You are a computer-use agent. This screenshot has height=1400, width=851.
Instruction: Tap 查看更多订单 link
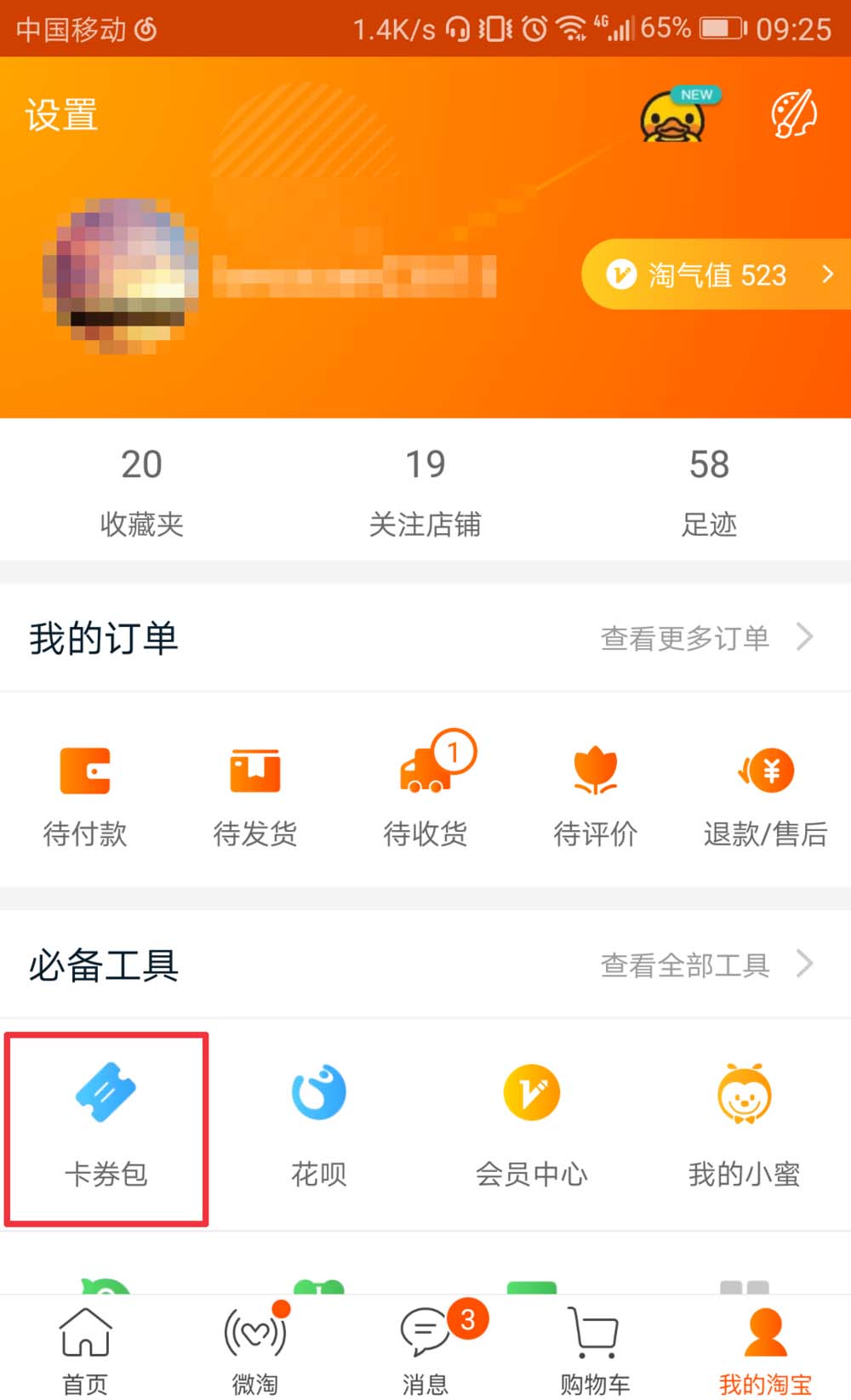[x=705, y=638]
